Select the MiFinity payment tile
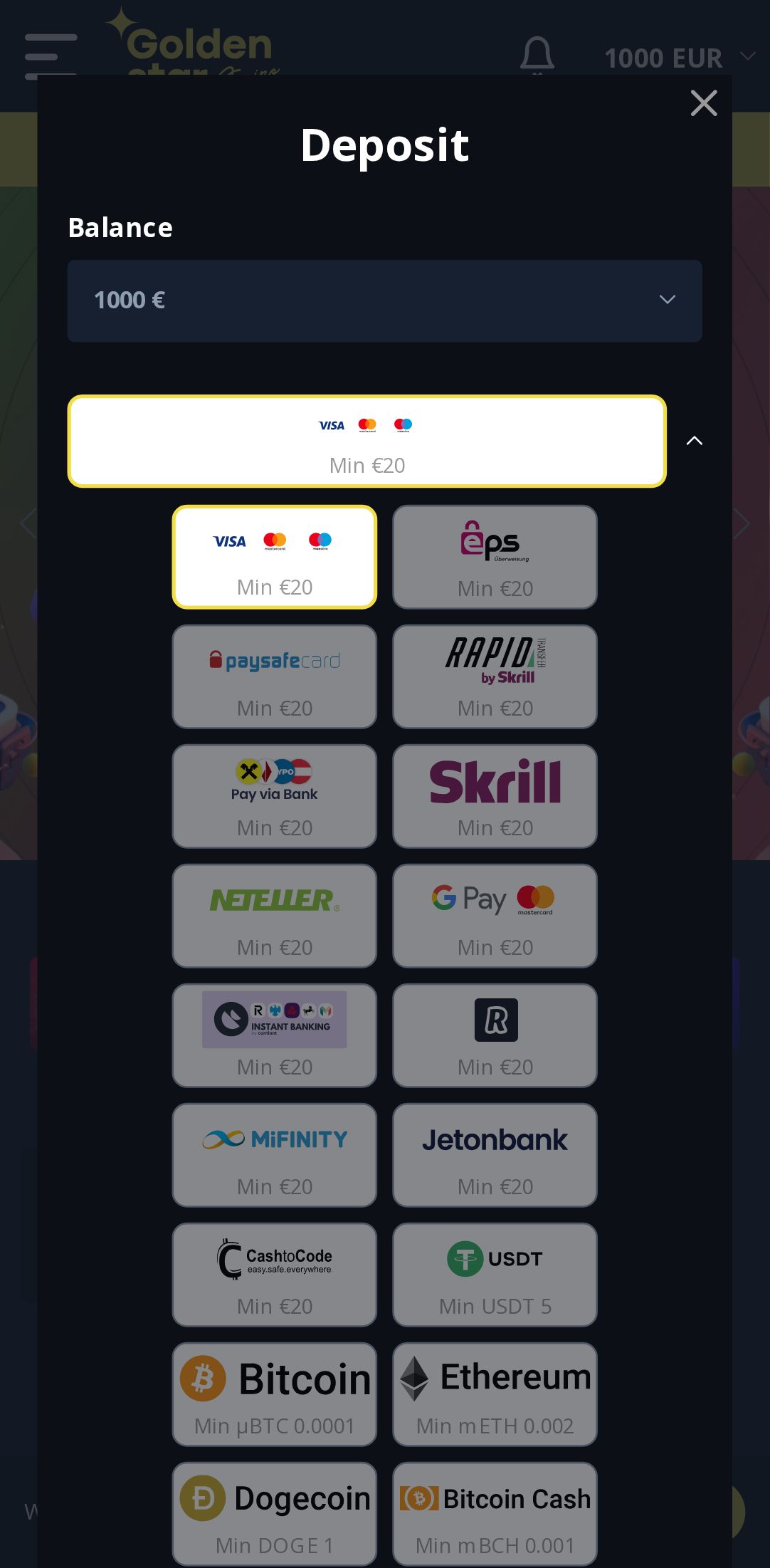770x1568 pixels. tap(274, 1155)
